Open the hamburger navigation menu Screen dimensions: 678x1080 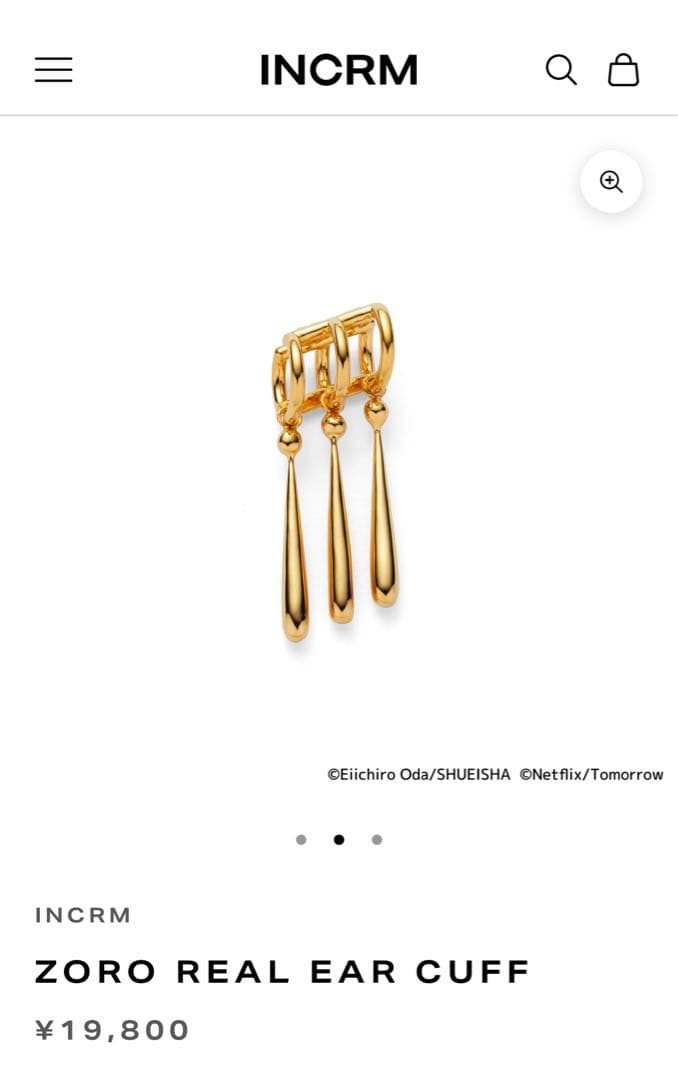click(x=54, y=70)
